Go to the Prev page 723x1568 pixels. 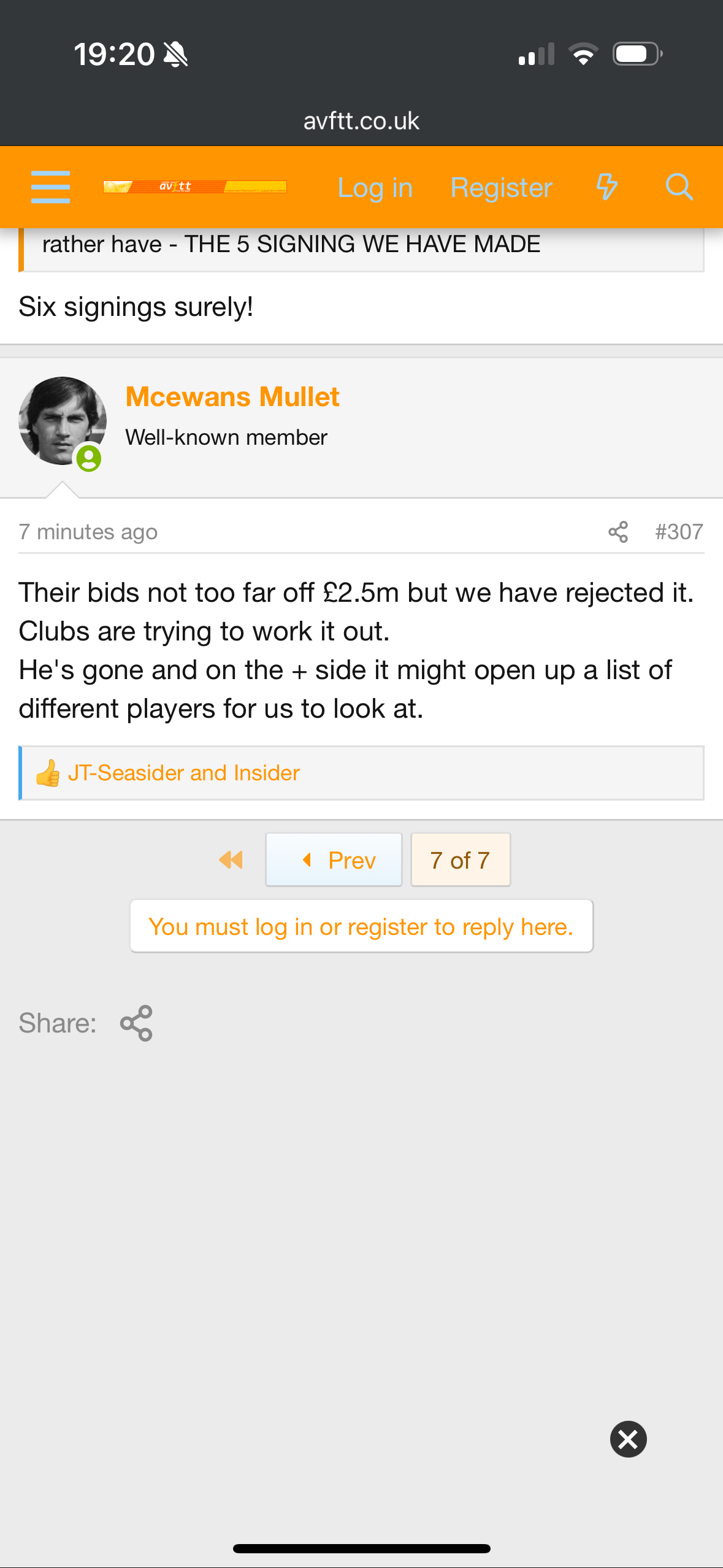[334, 859]
